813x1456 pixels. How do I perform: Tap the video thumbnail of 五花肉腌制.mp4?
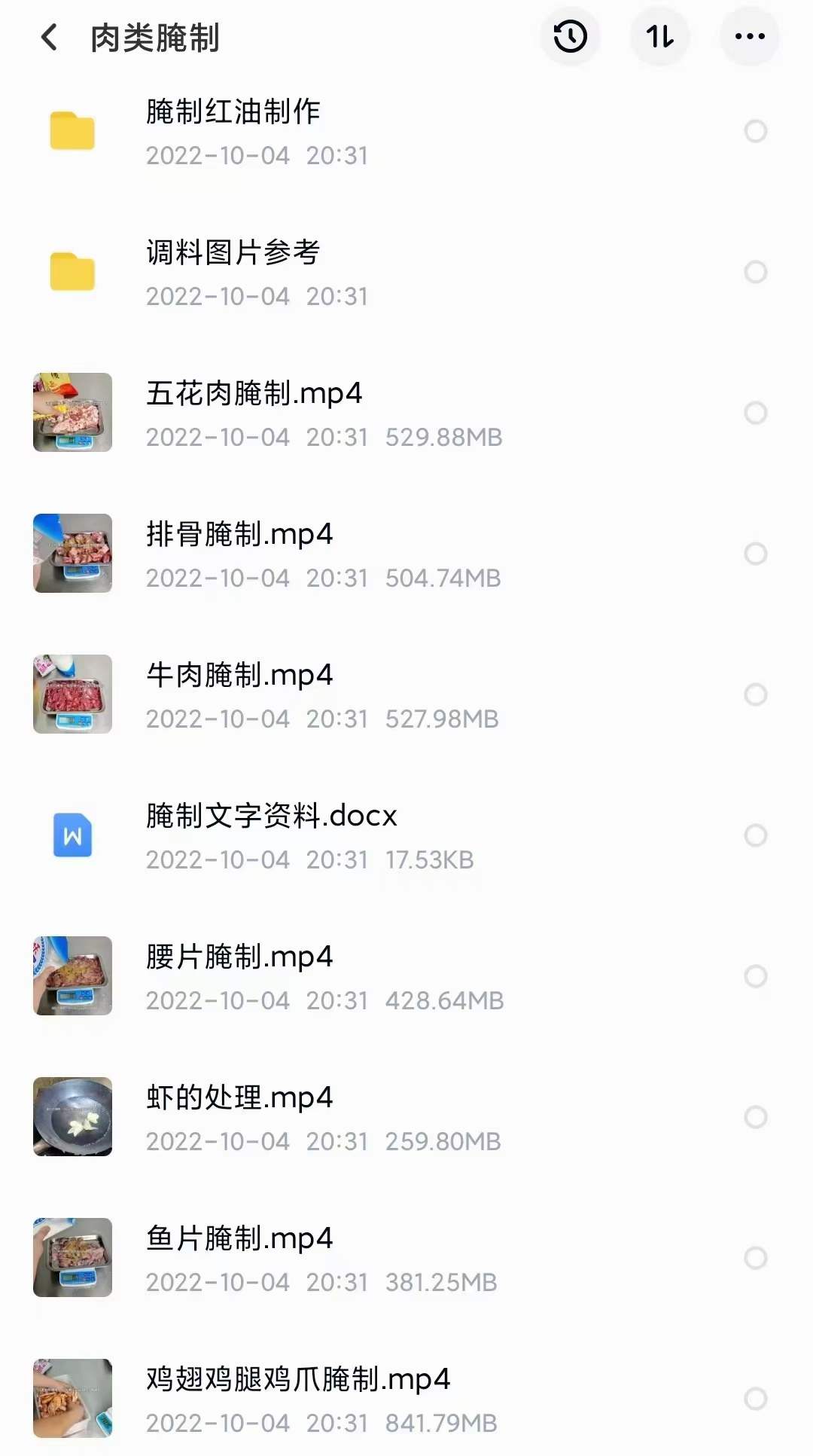72,412
